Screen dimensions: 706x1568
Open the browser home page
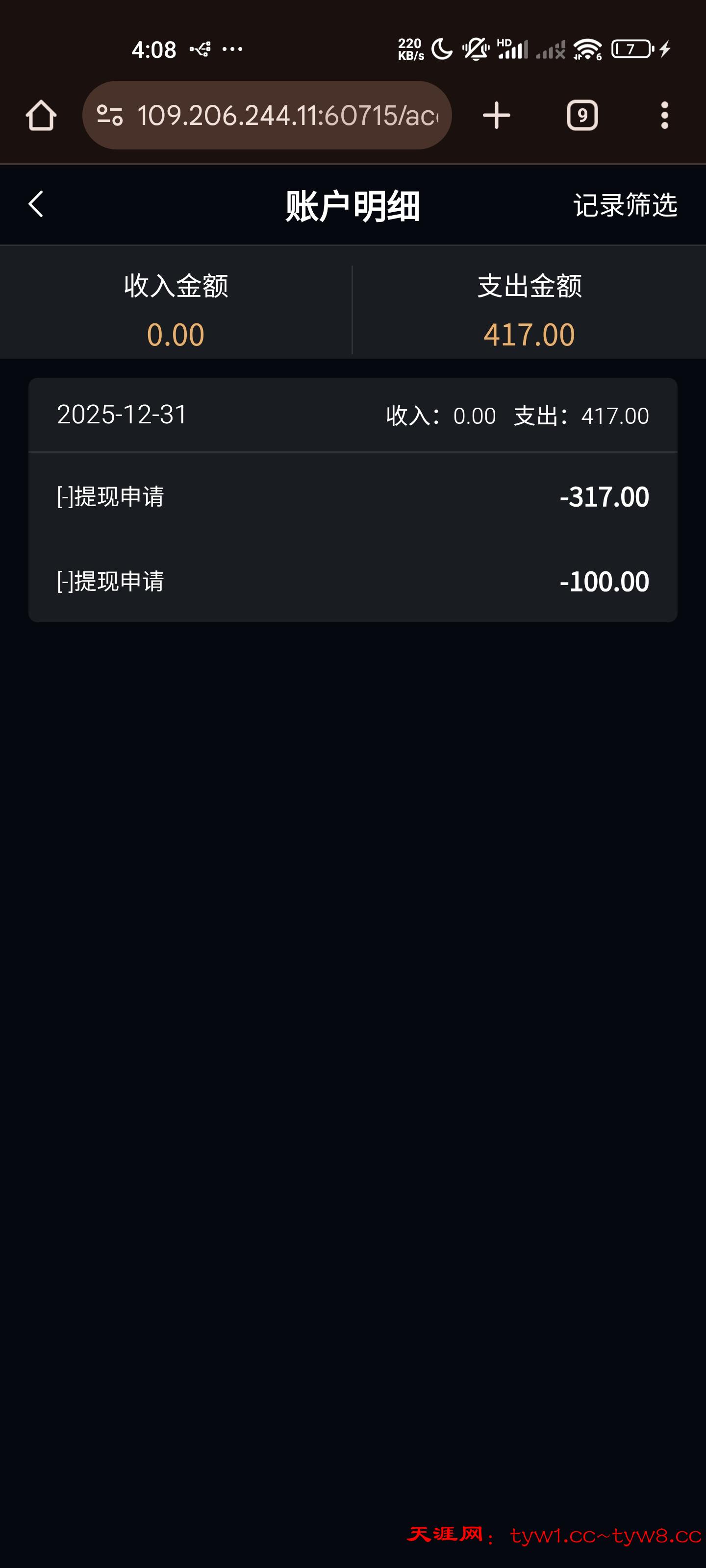[41, 115]
